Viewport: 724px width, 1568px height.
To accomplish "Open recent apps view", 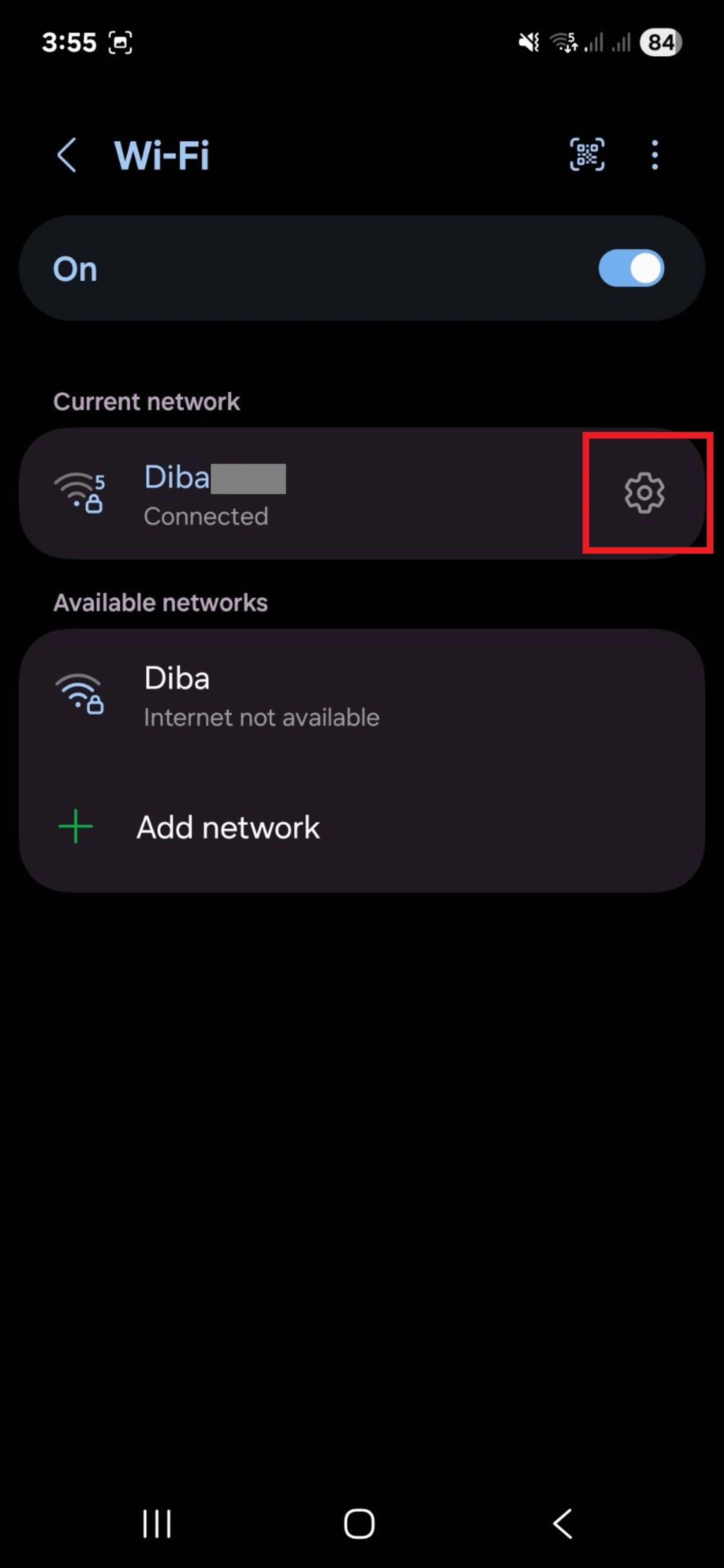I will click(157, 1524).
